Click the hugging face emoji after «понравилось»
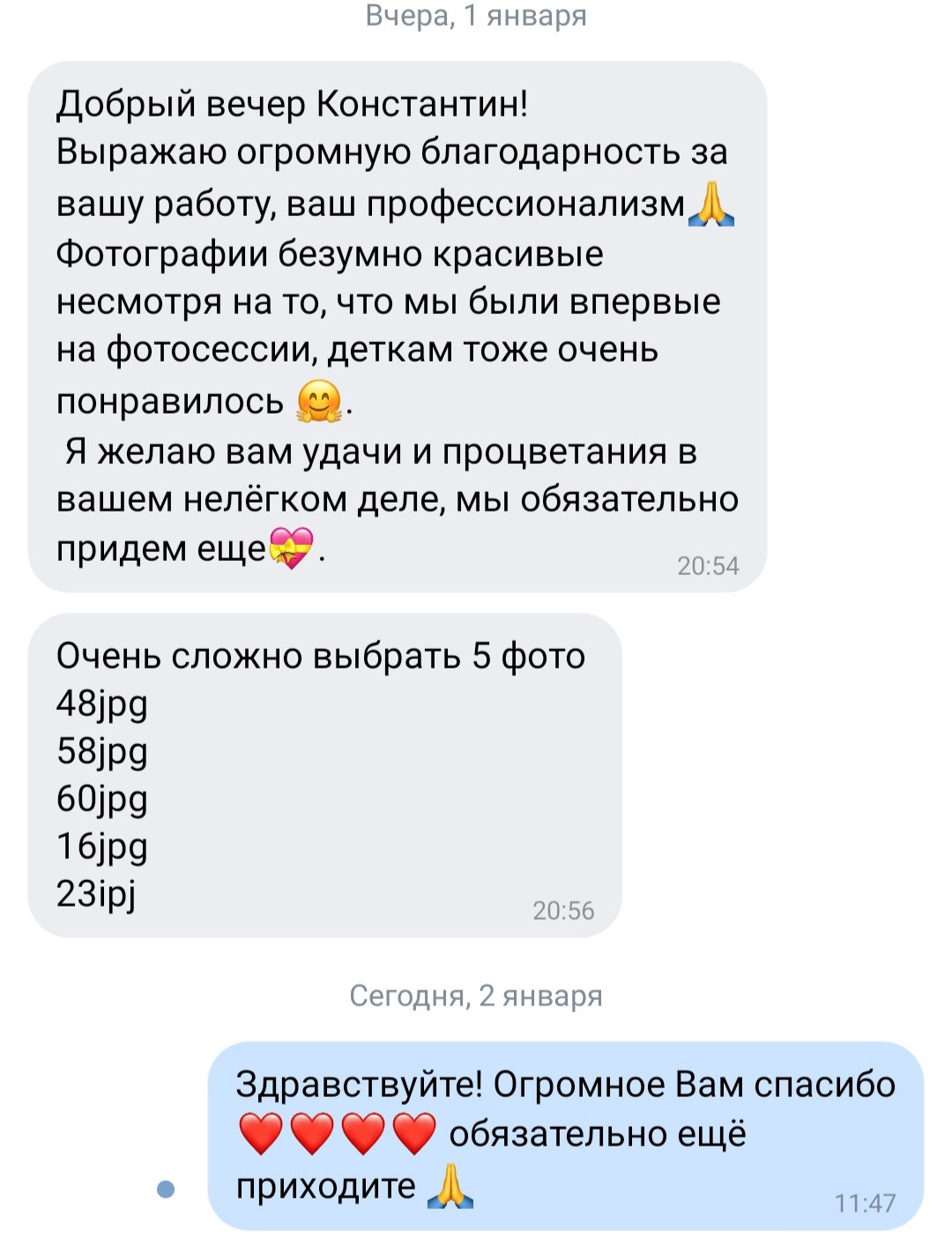Screen dimensions: 952x1246 pyautogui.click(x=317, y=401)
